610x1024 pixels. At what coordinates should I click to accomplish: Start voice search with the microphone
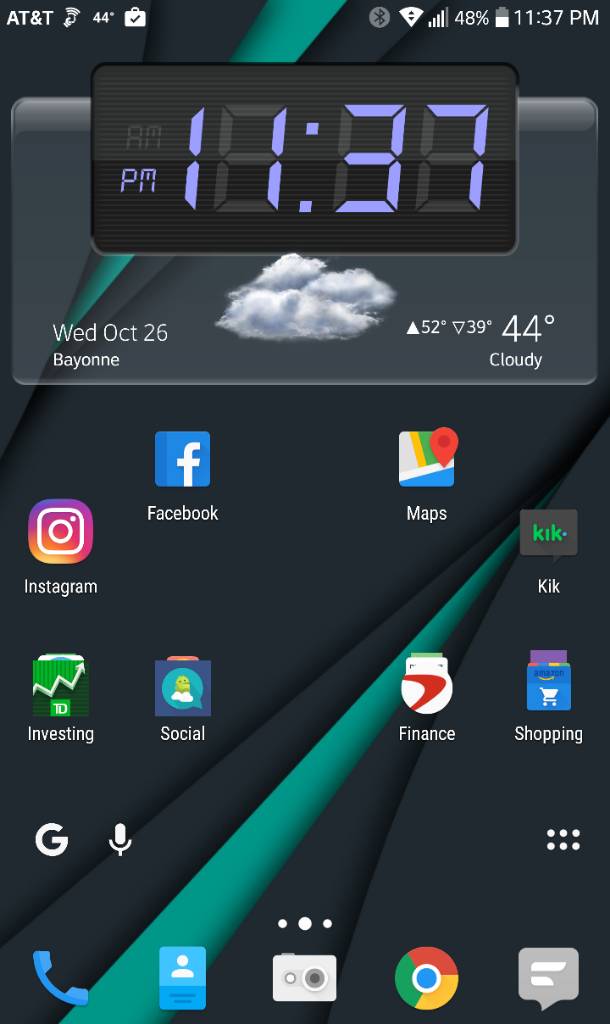coord(120,840)
